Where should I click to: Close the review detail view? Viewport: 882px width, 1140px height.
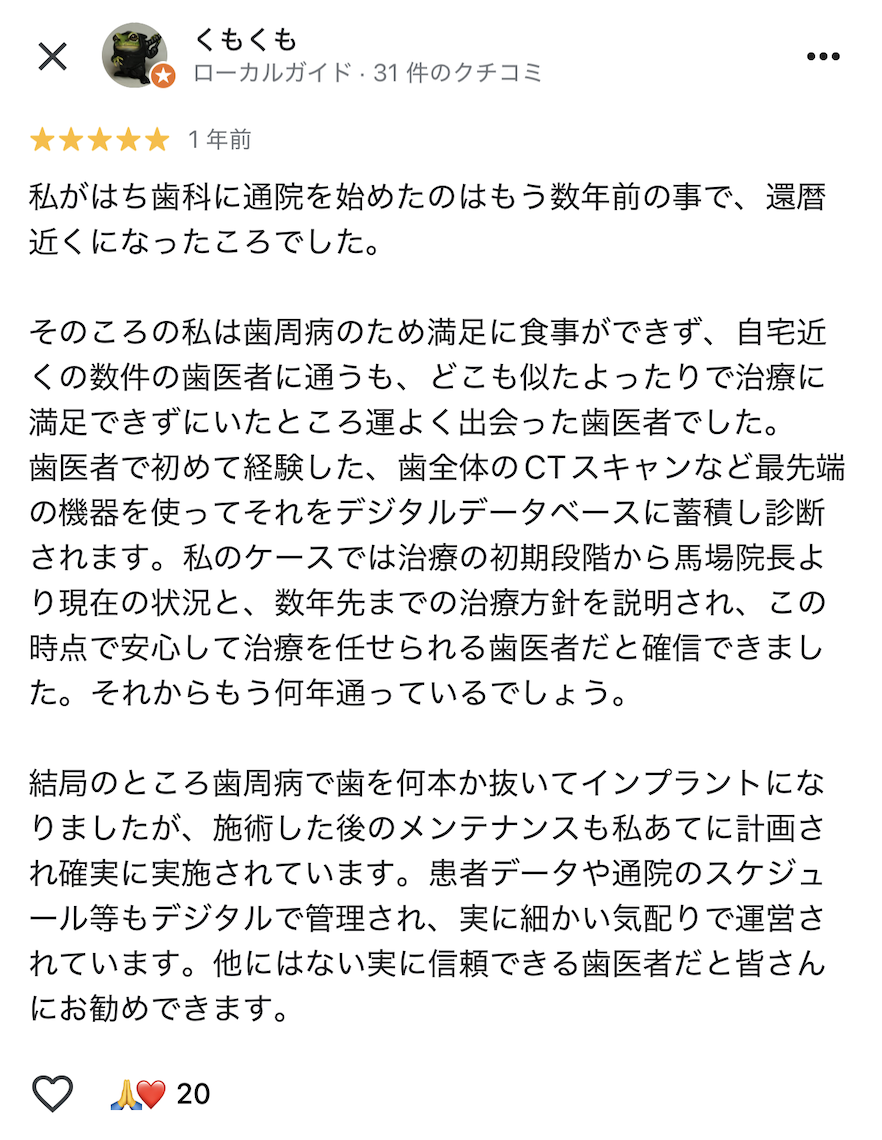tap(52, 57)
